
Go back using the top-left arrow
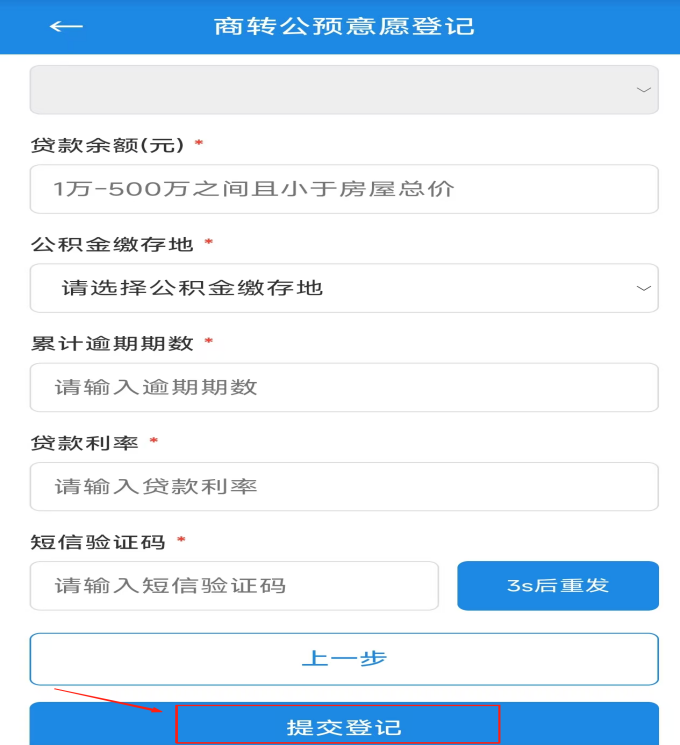[66, 27]
